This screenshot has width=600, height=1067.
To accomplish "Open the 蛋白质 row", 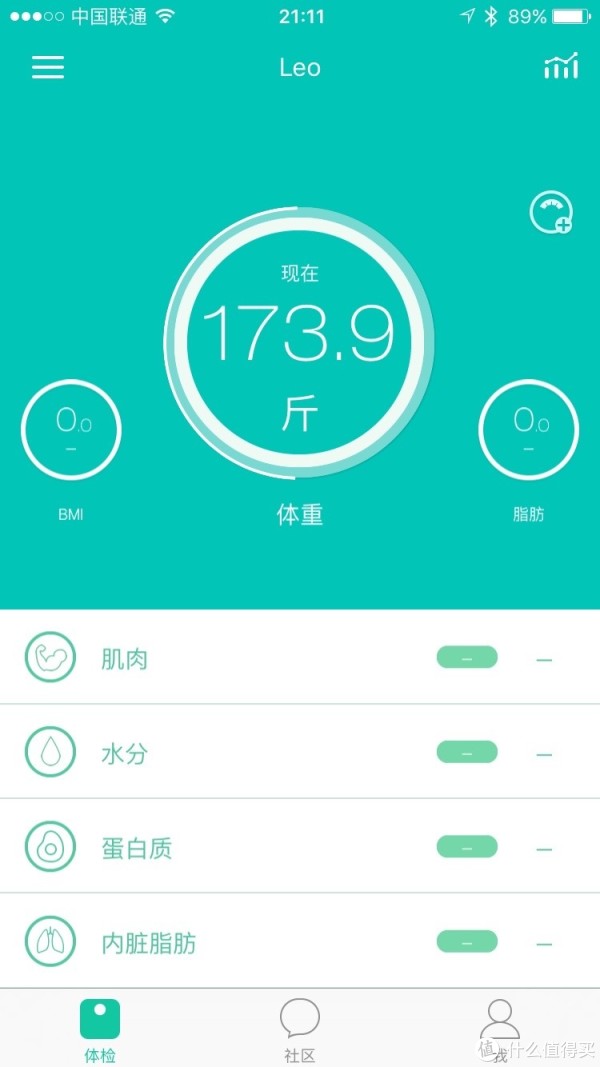I will [x=300, y=847].
